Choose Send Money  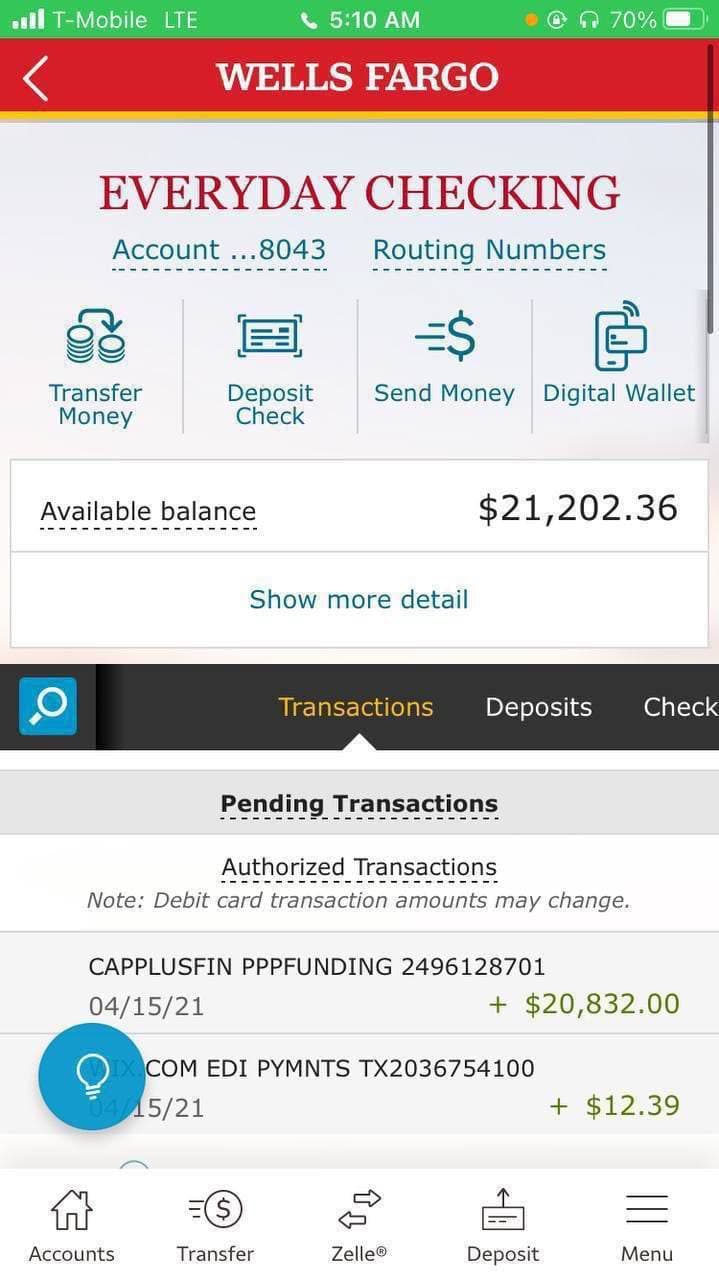[x=444, y=367]
